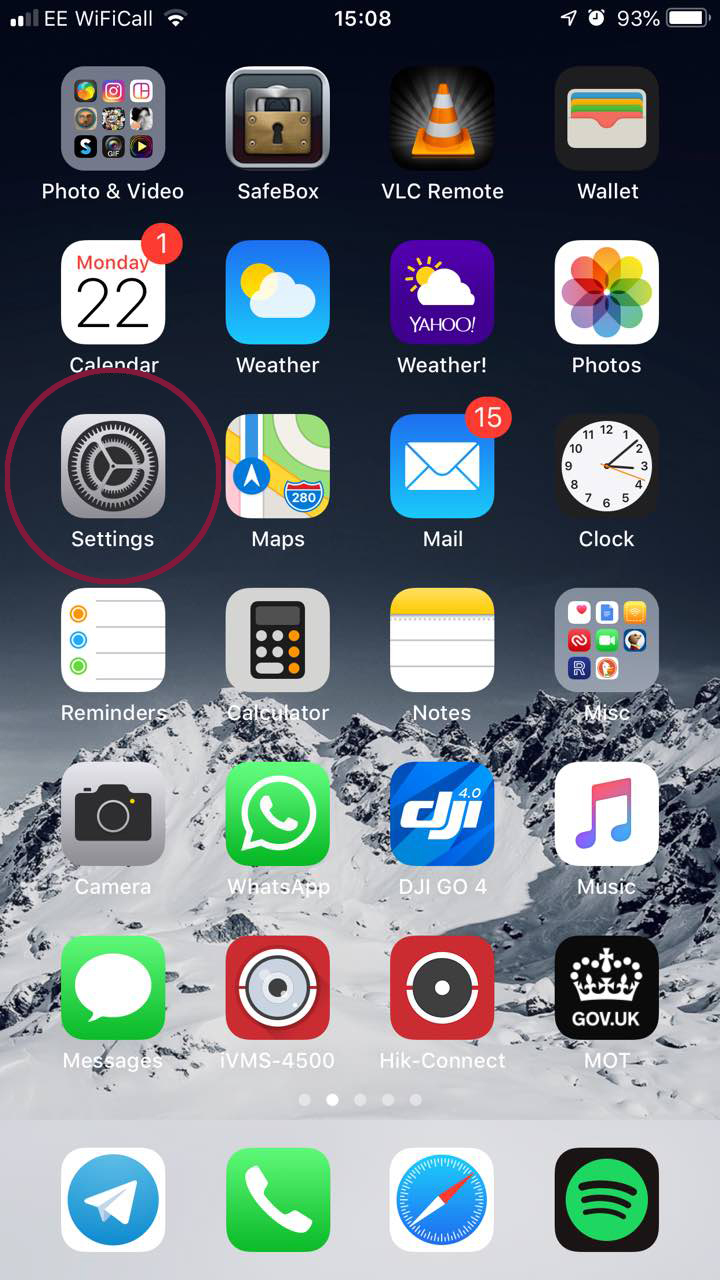Open the Yahoo Weather! app
The image size is (720, 1280).
pos(442,292)
